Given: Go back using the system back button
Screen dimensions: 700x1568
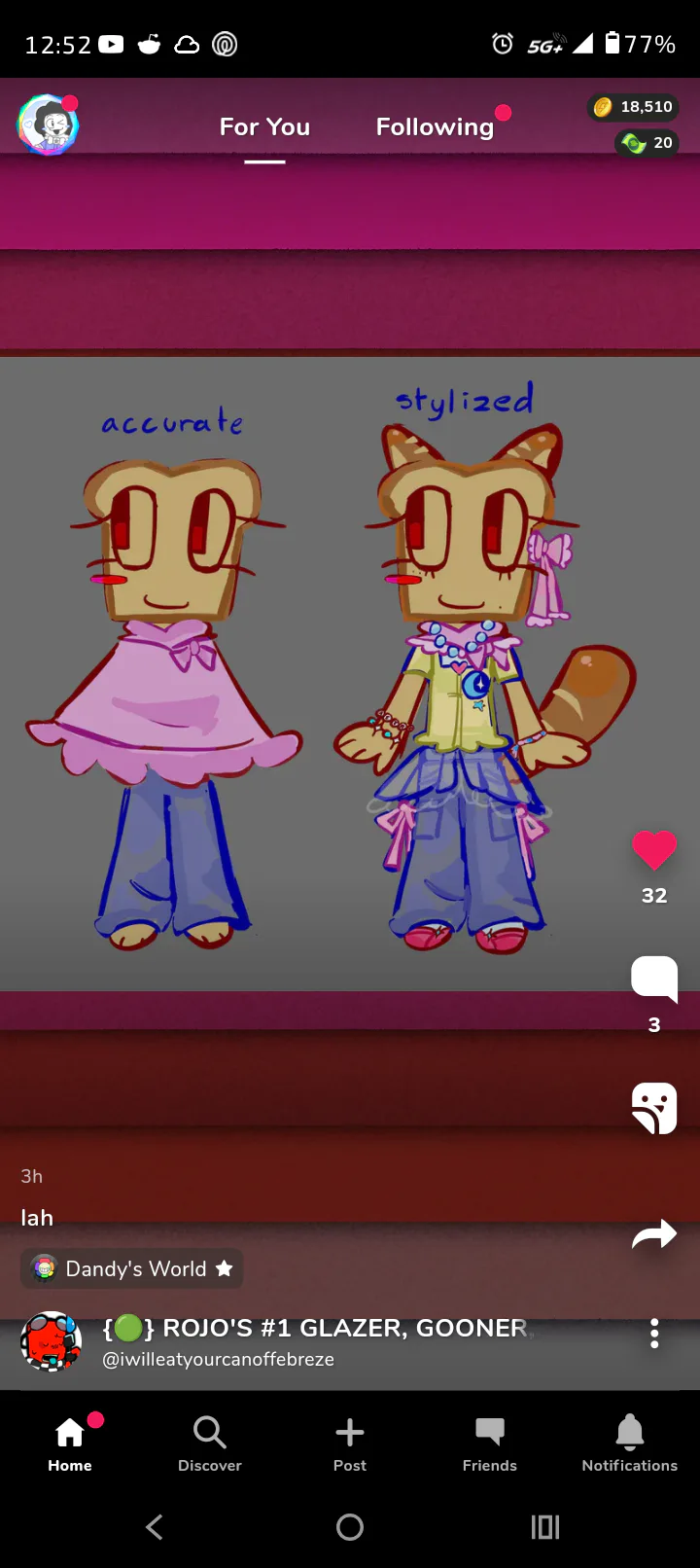Looking at the screenshot, I should (x=155, y=1527).
